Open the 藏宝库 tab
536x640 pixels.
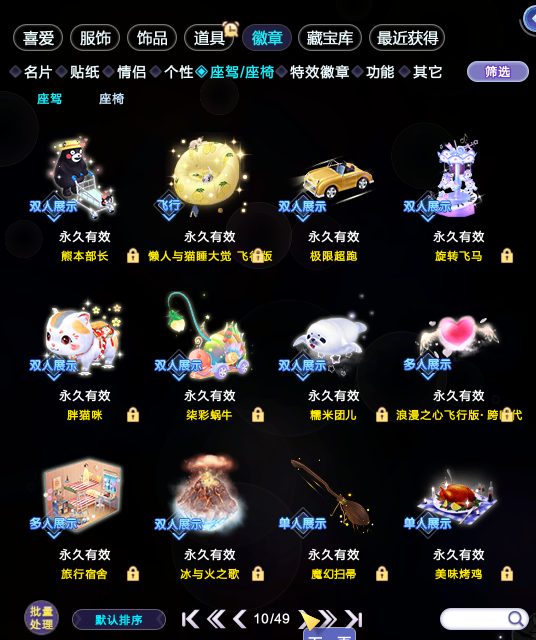pos(330,38)
